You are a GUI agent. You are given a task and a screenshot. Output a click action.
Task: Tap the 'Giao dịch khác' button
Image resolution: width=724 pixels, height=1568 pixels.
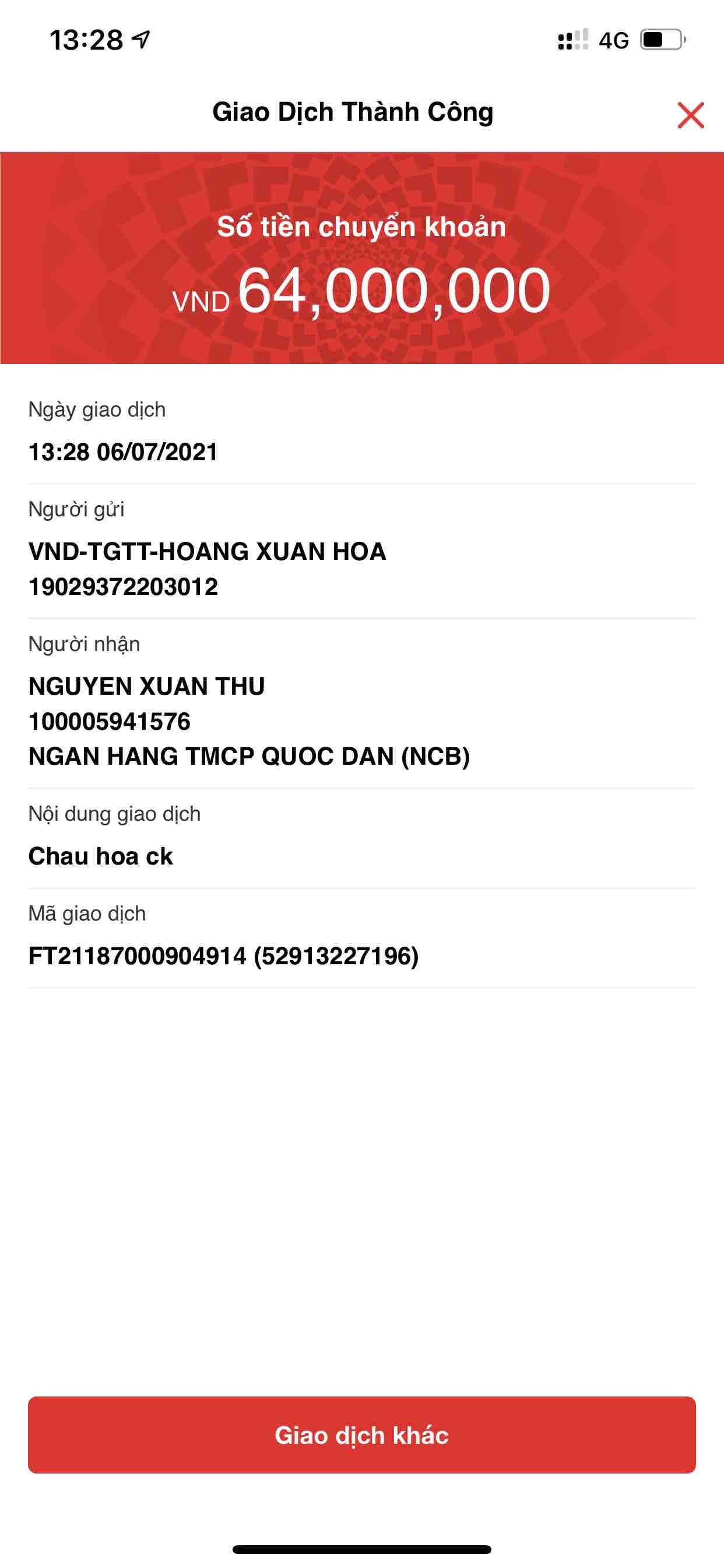[x=361, y=1434]
